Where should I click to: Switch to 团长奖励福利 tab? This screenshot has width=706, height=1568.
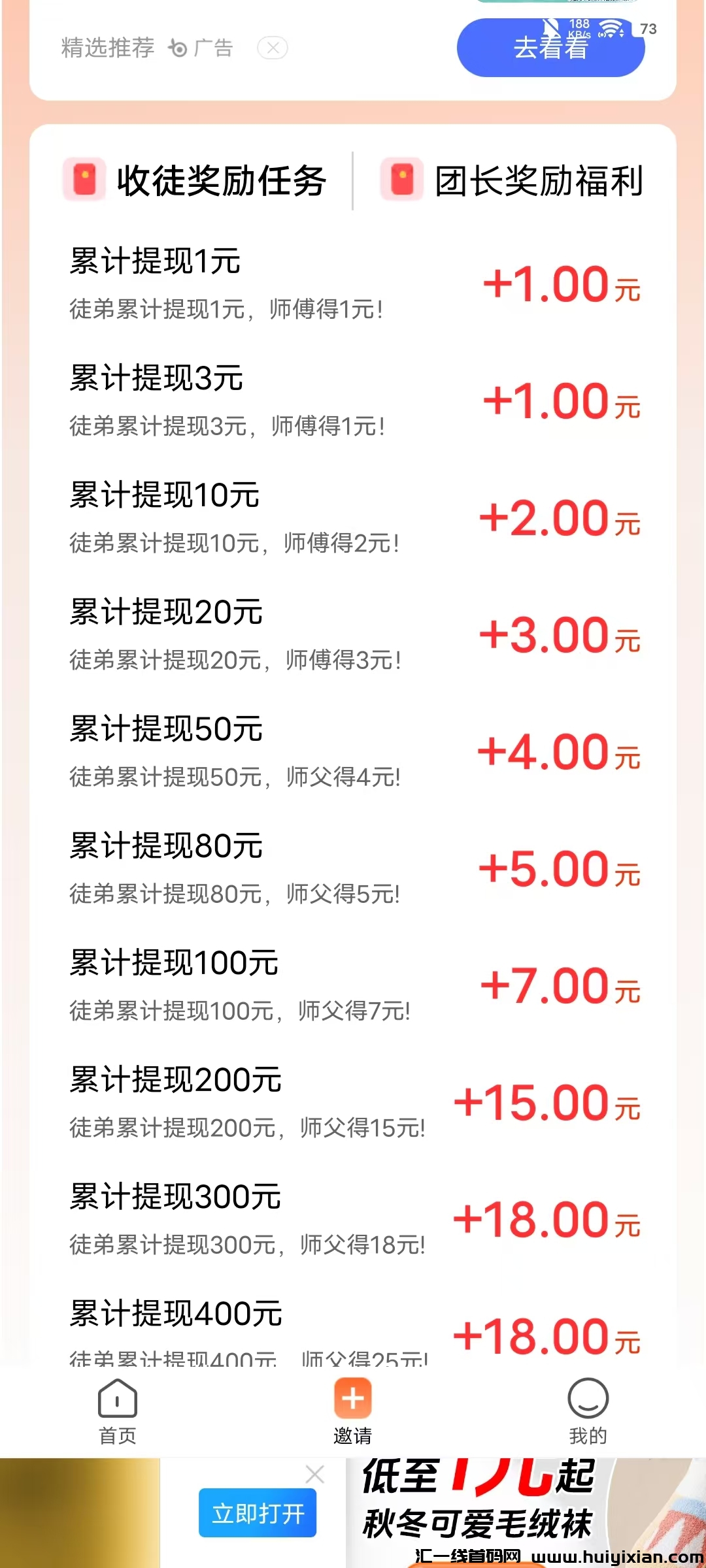[513, 180]
